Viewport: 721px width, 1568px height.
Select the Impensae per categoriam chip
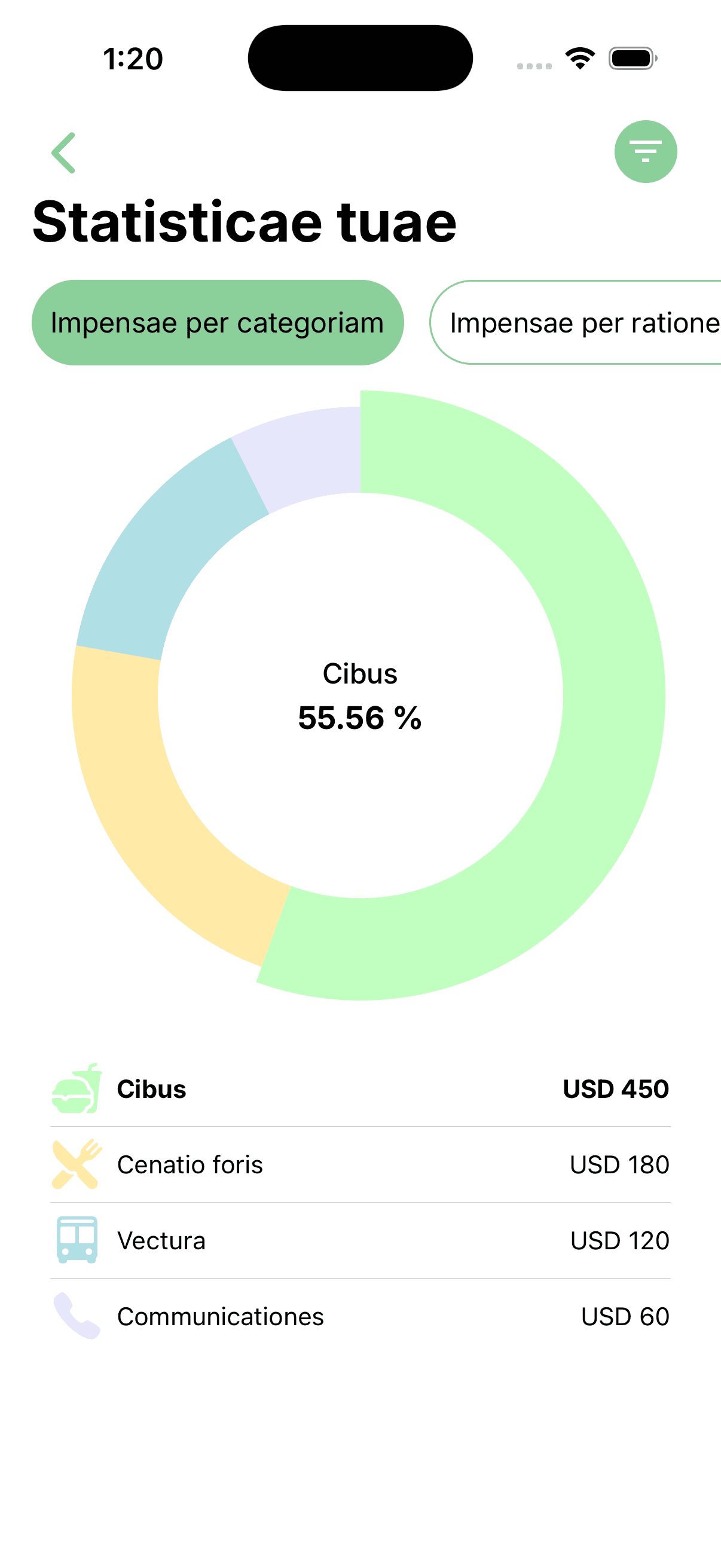tap(218, 322)
